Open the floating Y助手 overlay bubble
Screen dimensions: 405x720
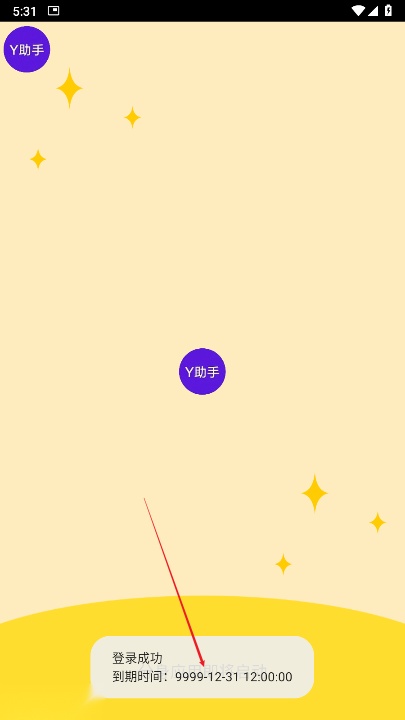(x=27, y=49)
